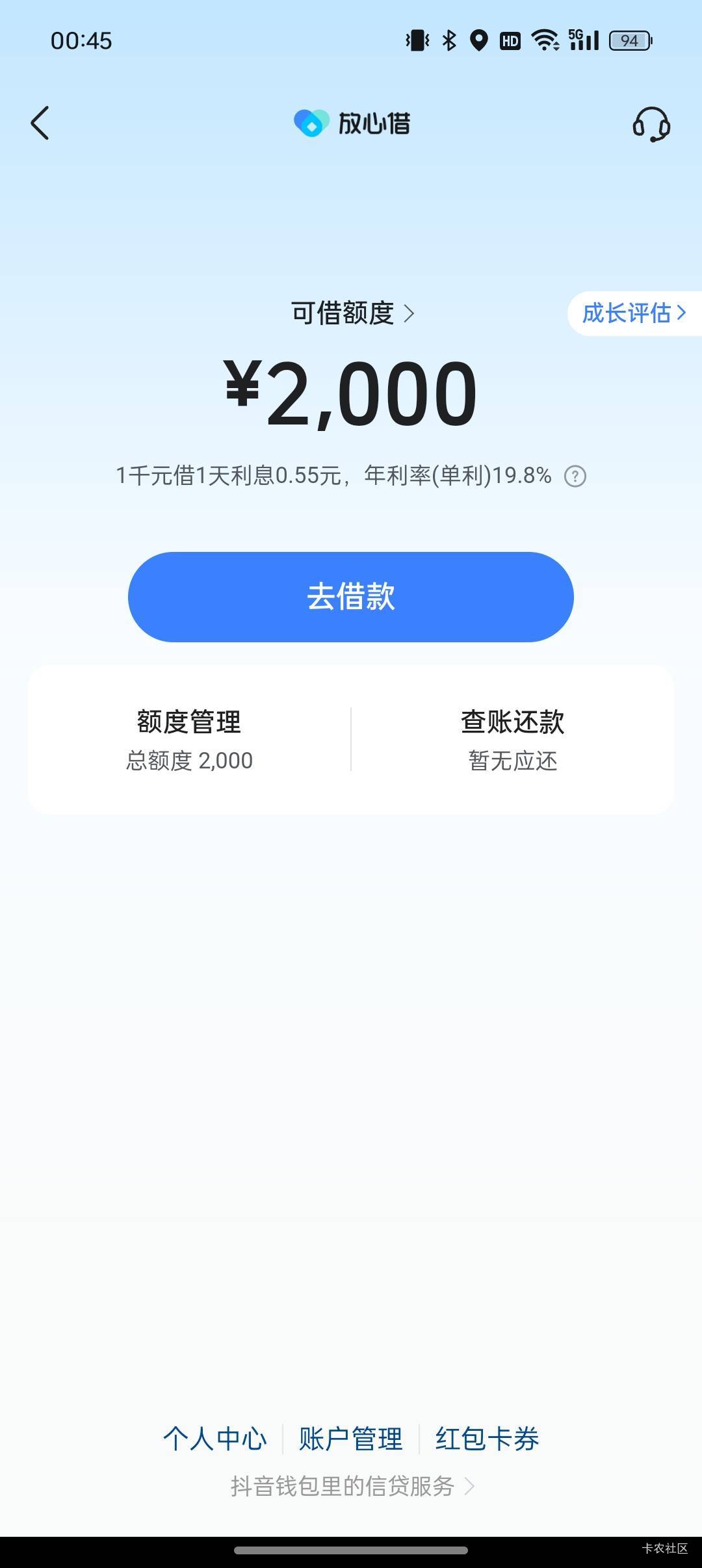Open 账户管理
Viewport: 702px width, 1568px height.
[351, 1439]
